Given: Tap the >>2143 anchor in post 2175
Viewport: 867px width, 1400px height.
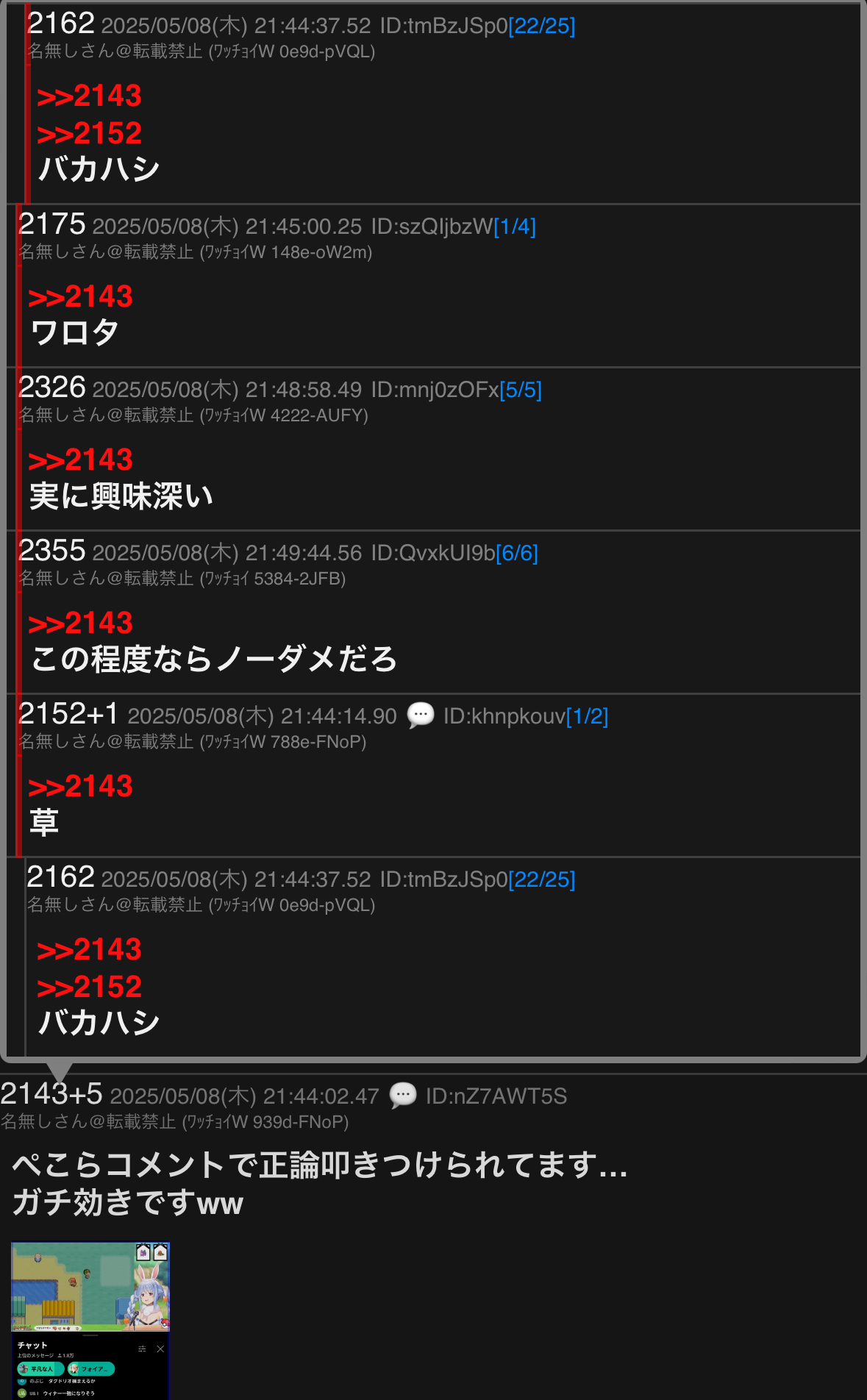Looking at the screenshot, I should click(x=80, y=297).
